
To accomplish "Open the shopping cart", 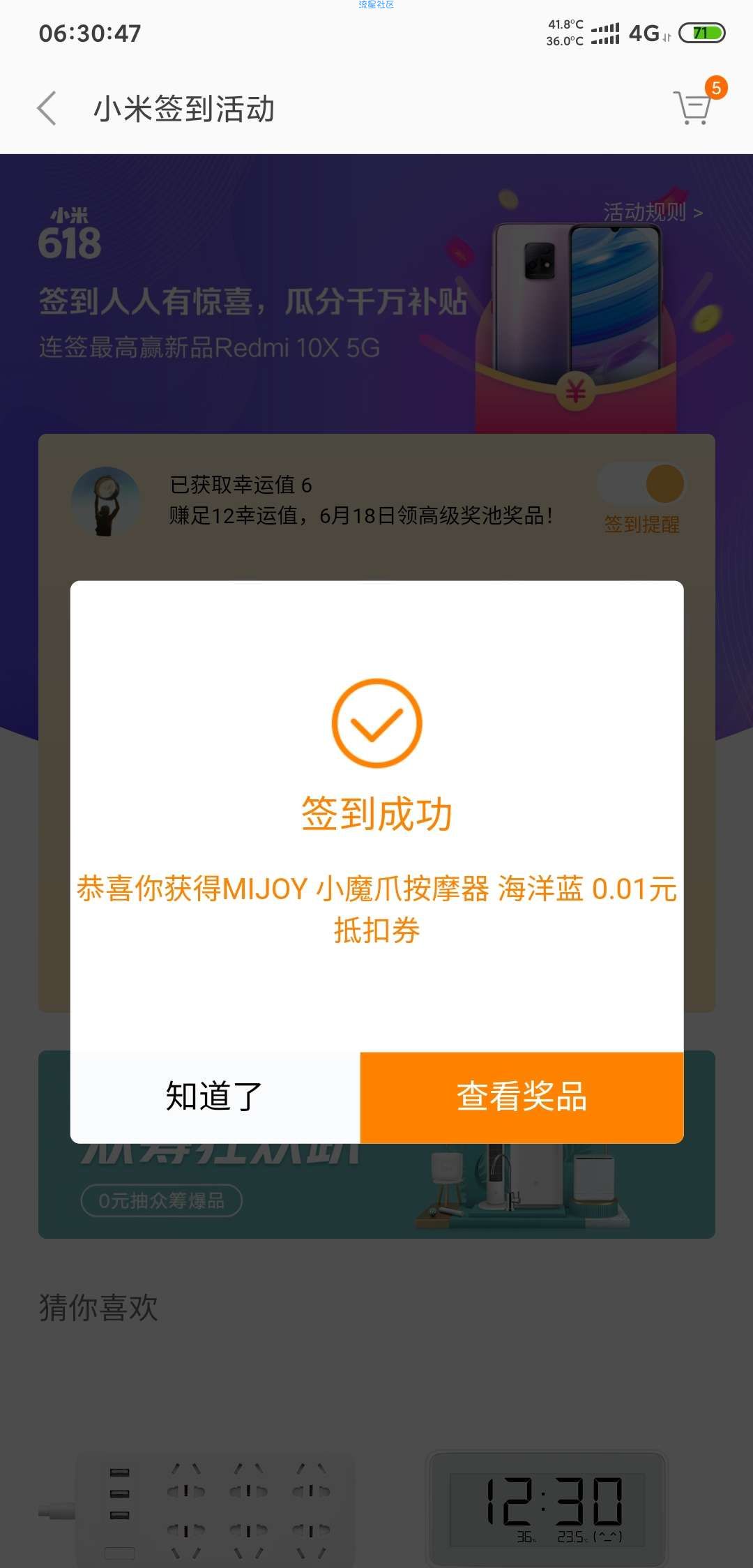I will click(x=693, y=108).
